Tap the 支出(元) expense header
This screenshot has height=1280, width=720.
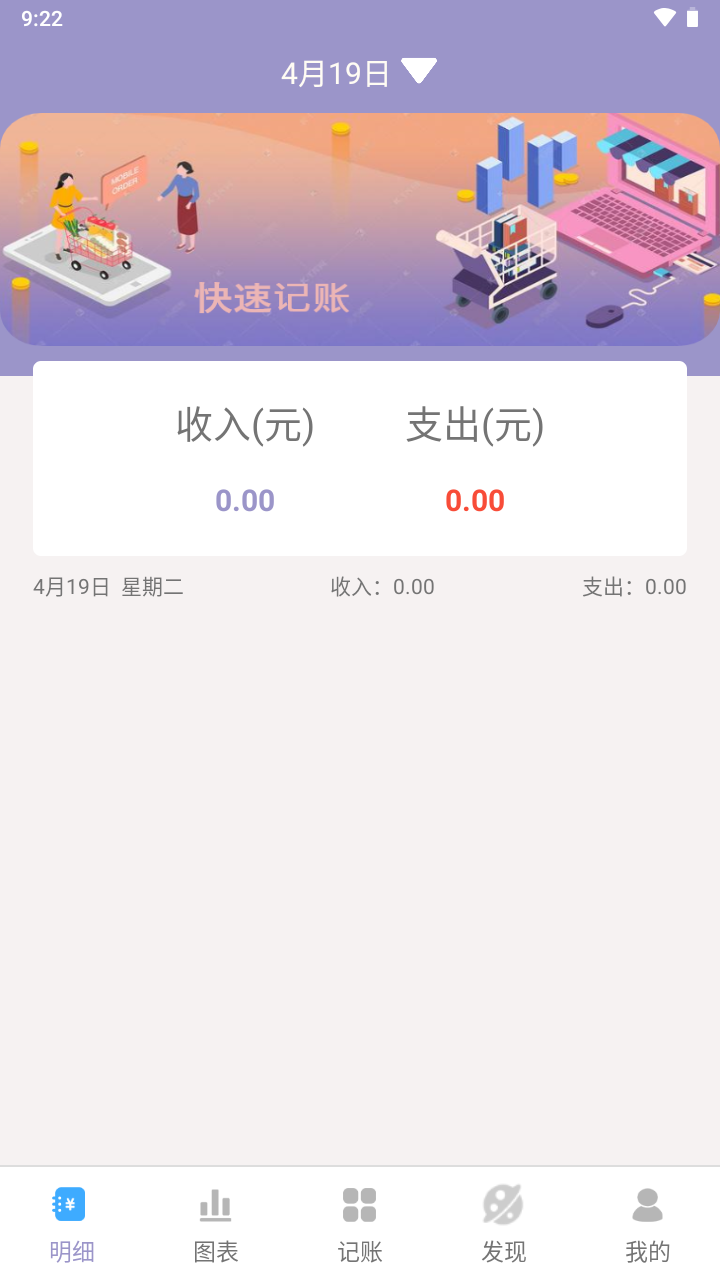click(475, 426)
